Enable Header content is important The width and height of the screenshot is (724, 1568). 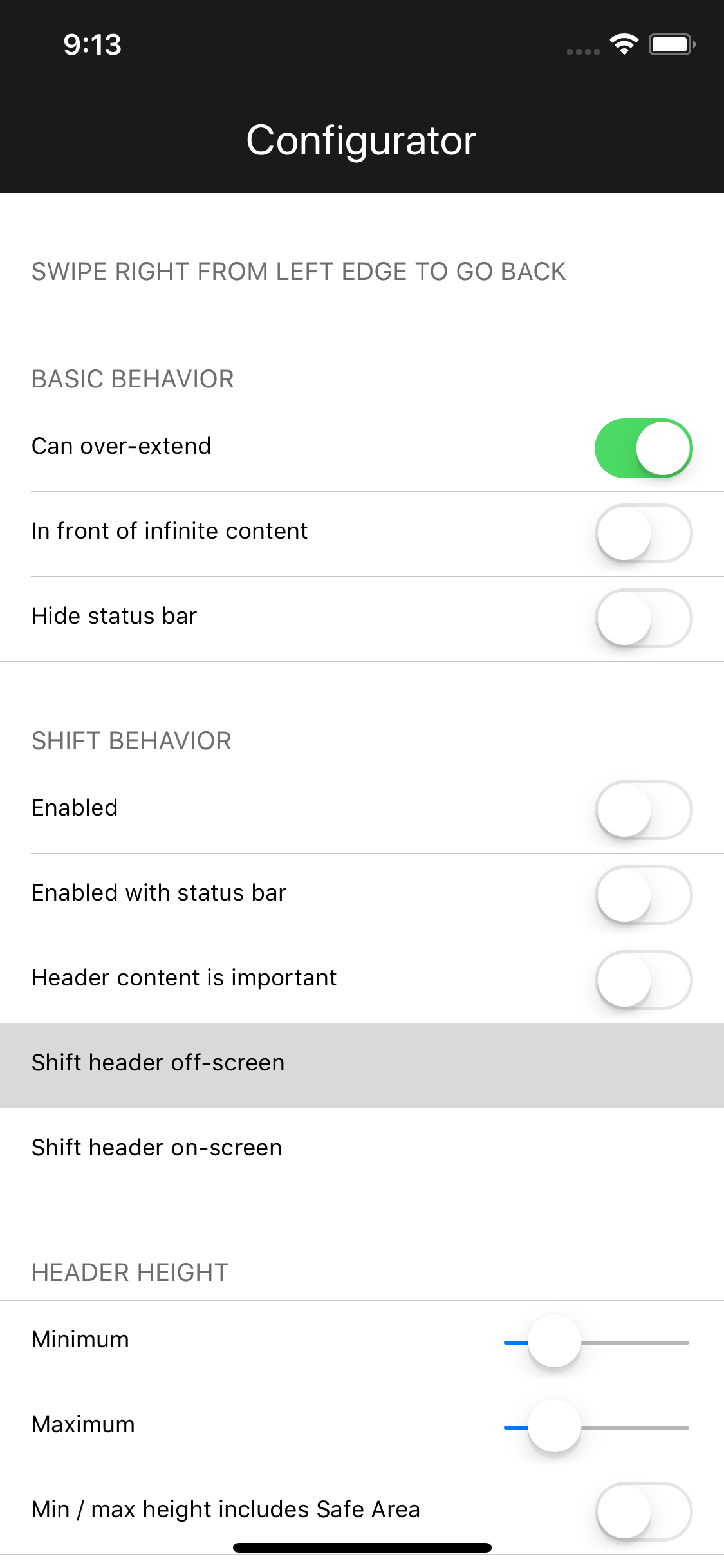click(644, 980)
